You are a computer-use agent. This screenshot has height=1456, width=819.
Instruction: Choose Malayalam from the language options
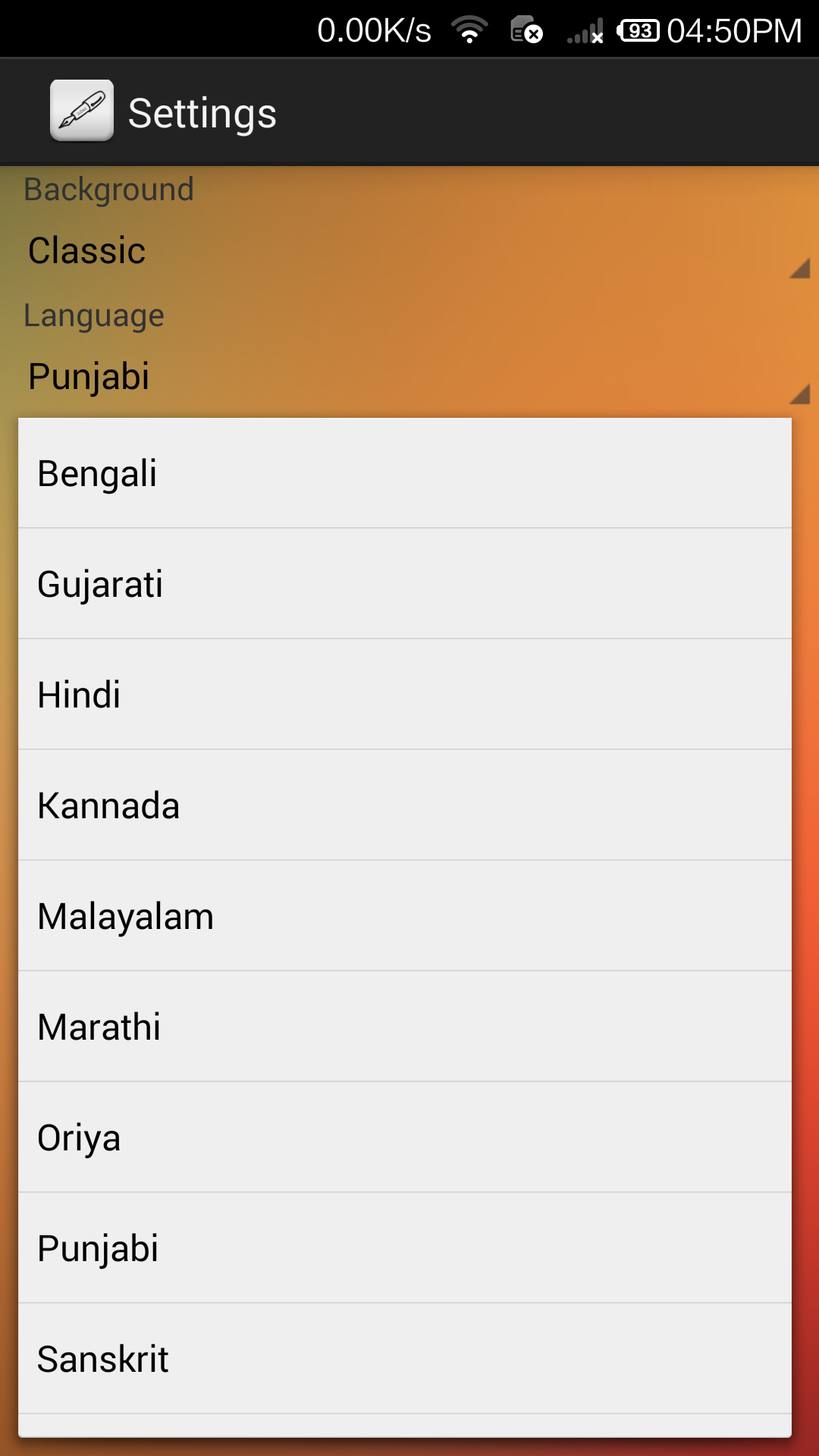[409, 915]
